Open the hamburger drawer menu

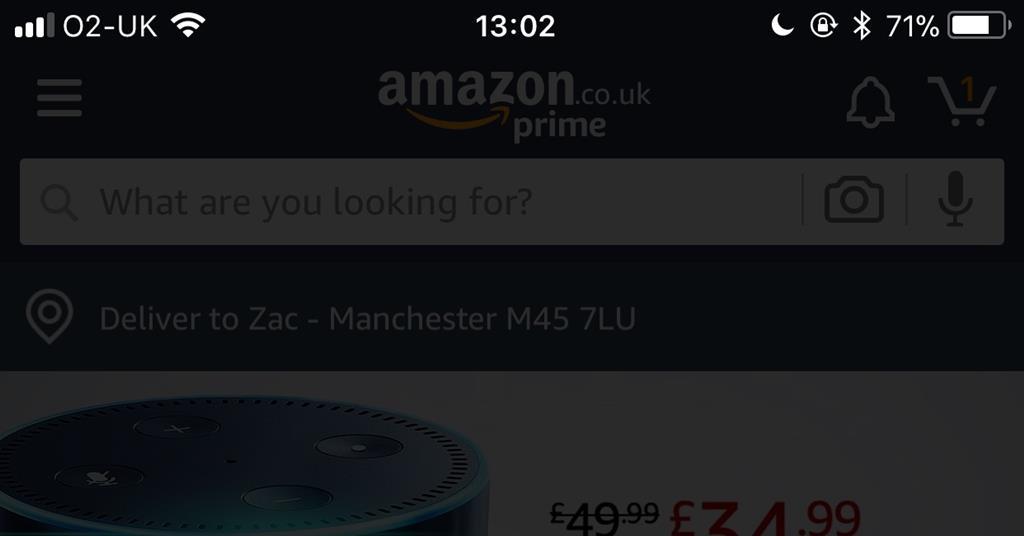[59, 99]
